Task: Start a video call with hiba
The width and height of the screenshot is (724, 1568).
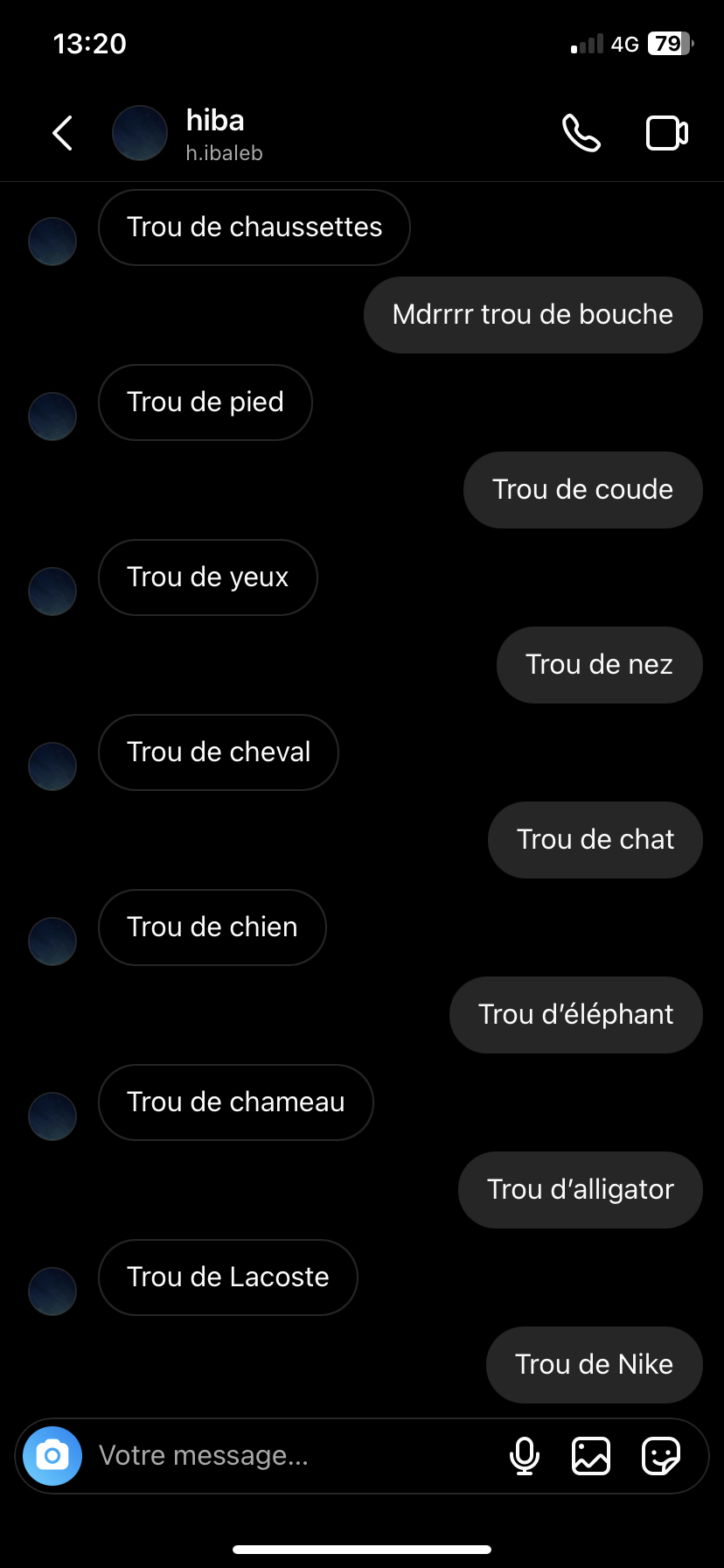Action: (x=666, y=133)
